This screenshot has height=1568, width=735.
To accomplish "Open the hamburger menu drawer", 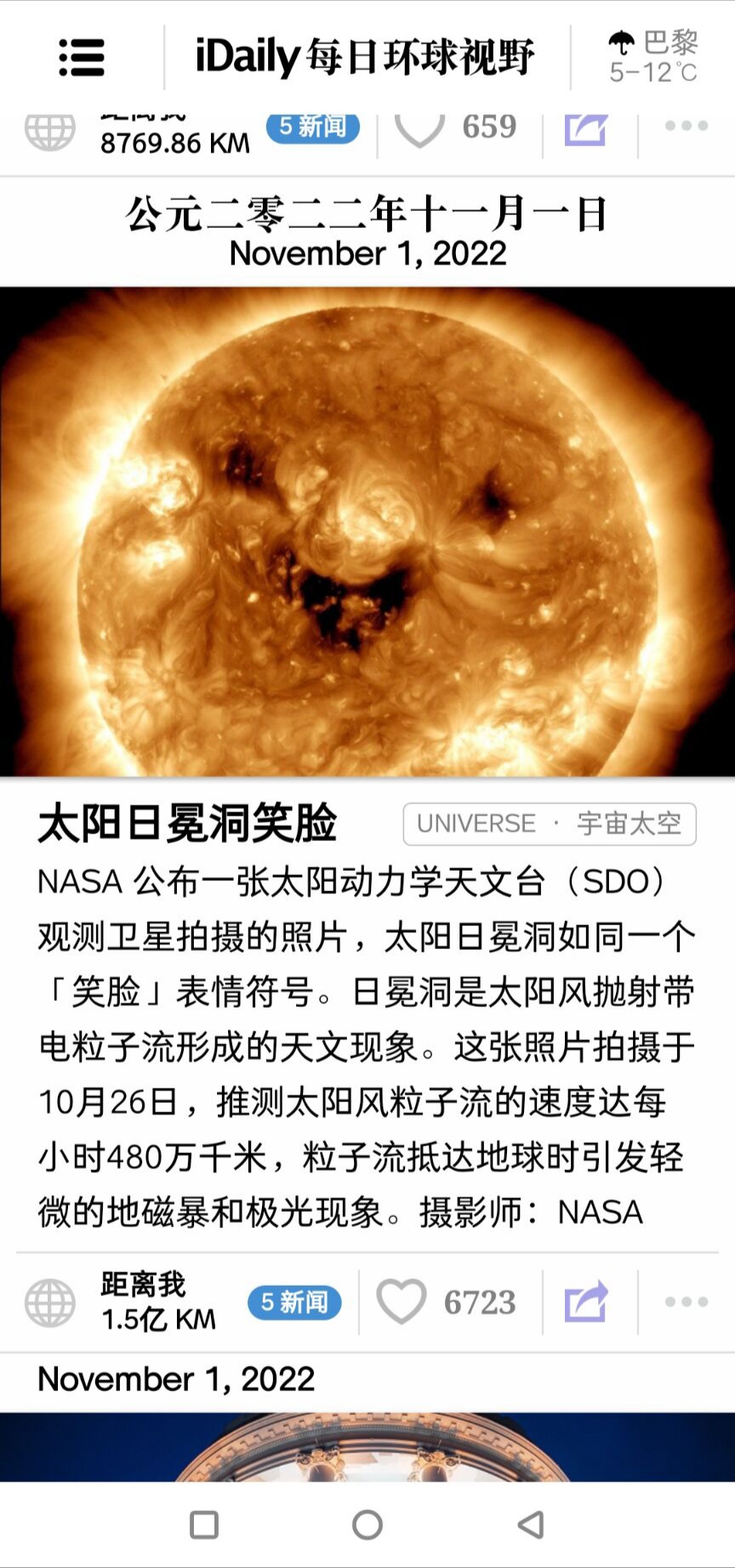I will point(82,58).
